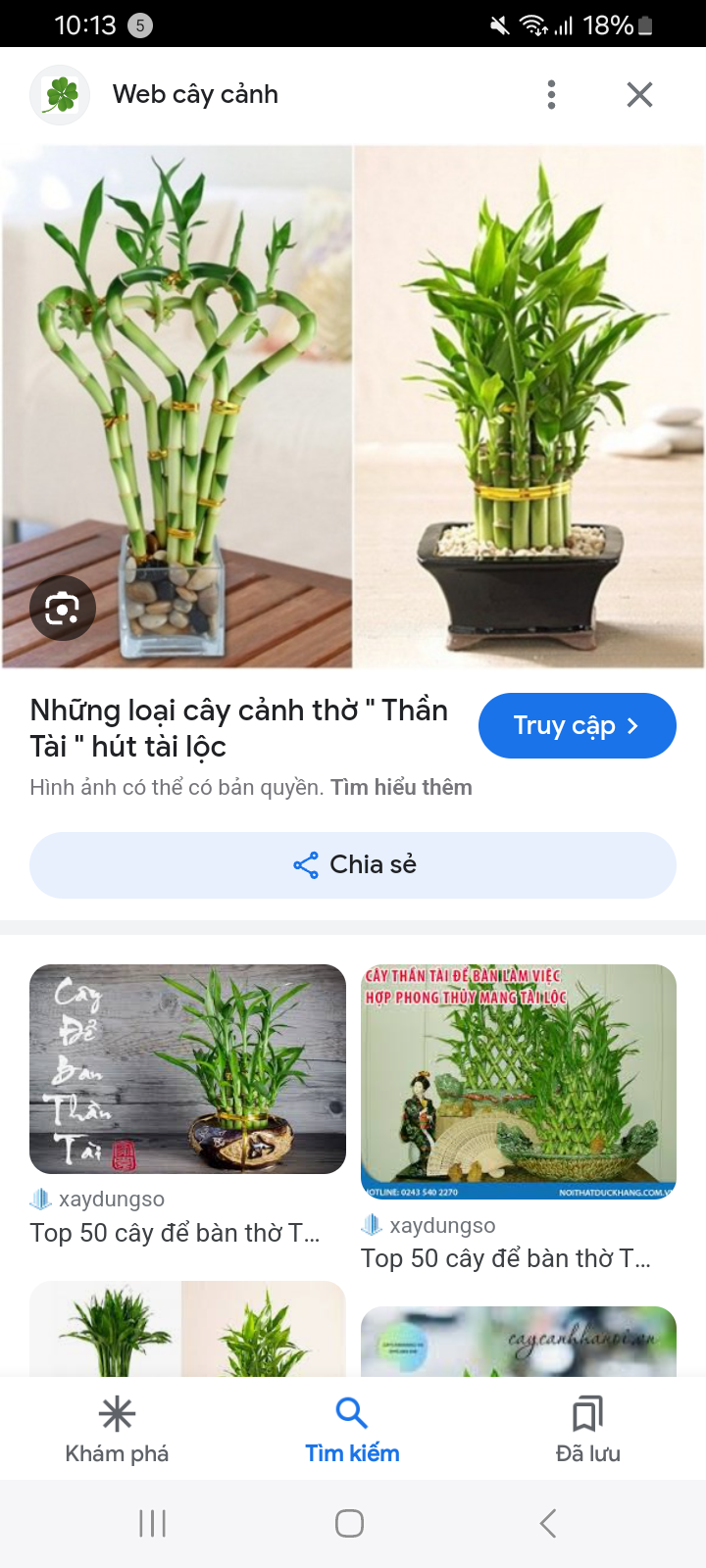Open the Tìm hiểu thêm link
Image resolution: width=706 pixels, height=1568 pixels.
[x=401, y=788]
